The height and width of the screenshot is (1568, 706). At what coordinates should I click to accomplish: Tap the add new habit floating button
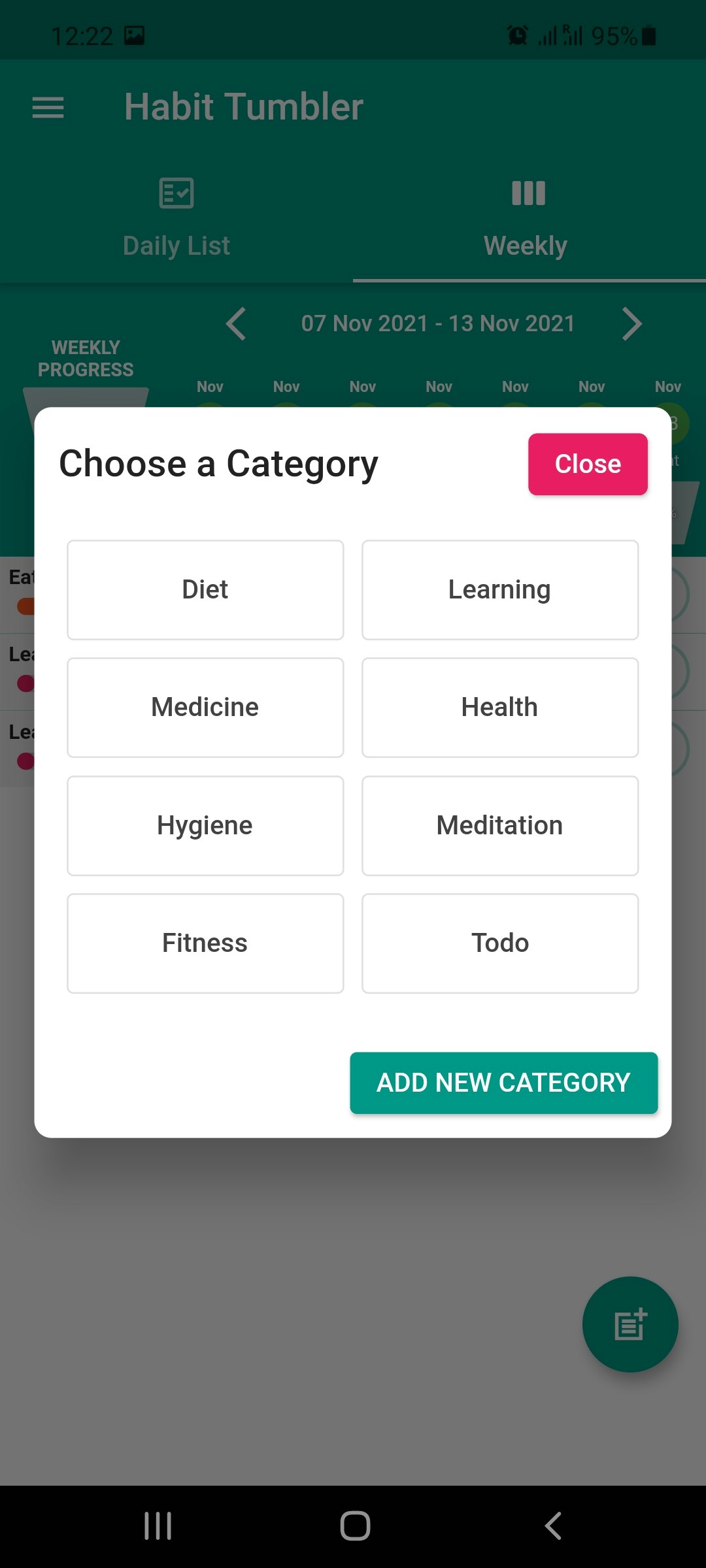click(630, 1324)
